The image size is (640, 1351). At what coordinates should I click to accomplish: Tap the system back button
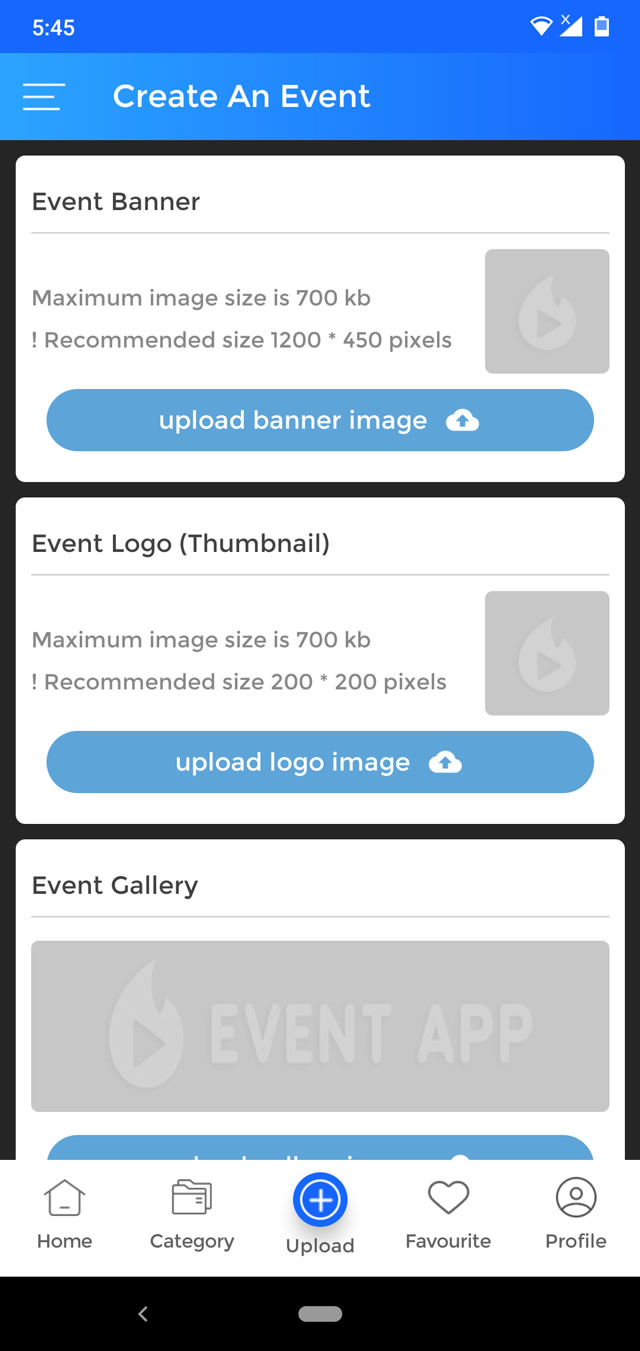(x=143, y=1314)
